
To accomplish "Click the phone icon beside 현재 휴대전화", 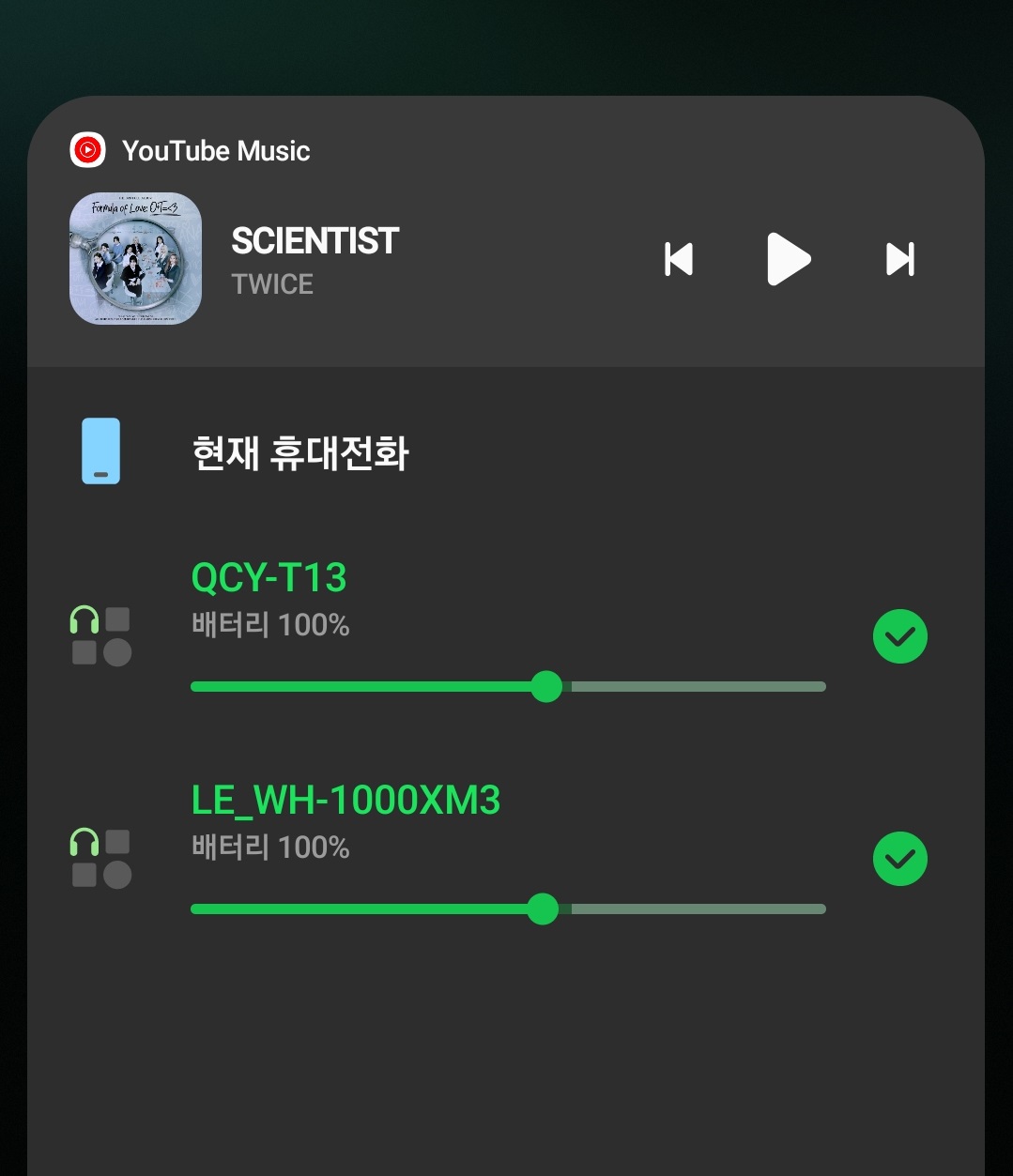I will pyautogui.click(x=100, y=451).
